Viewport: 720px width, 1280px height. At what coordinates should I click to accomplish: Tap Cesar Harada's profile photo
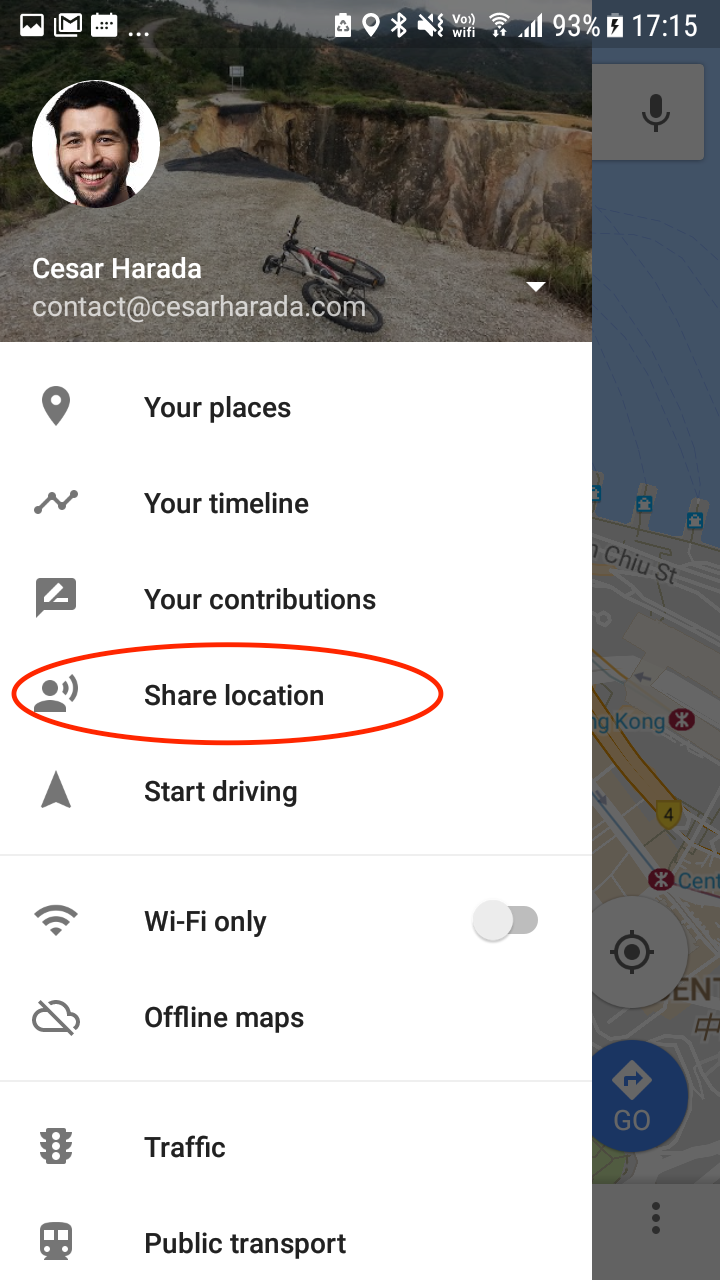click(x=96, y=144)
